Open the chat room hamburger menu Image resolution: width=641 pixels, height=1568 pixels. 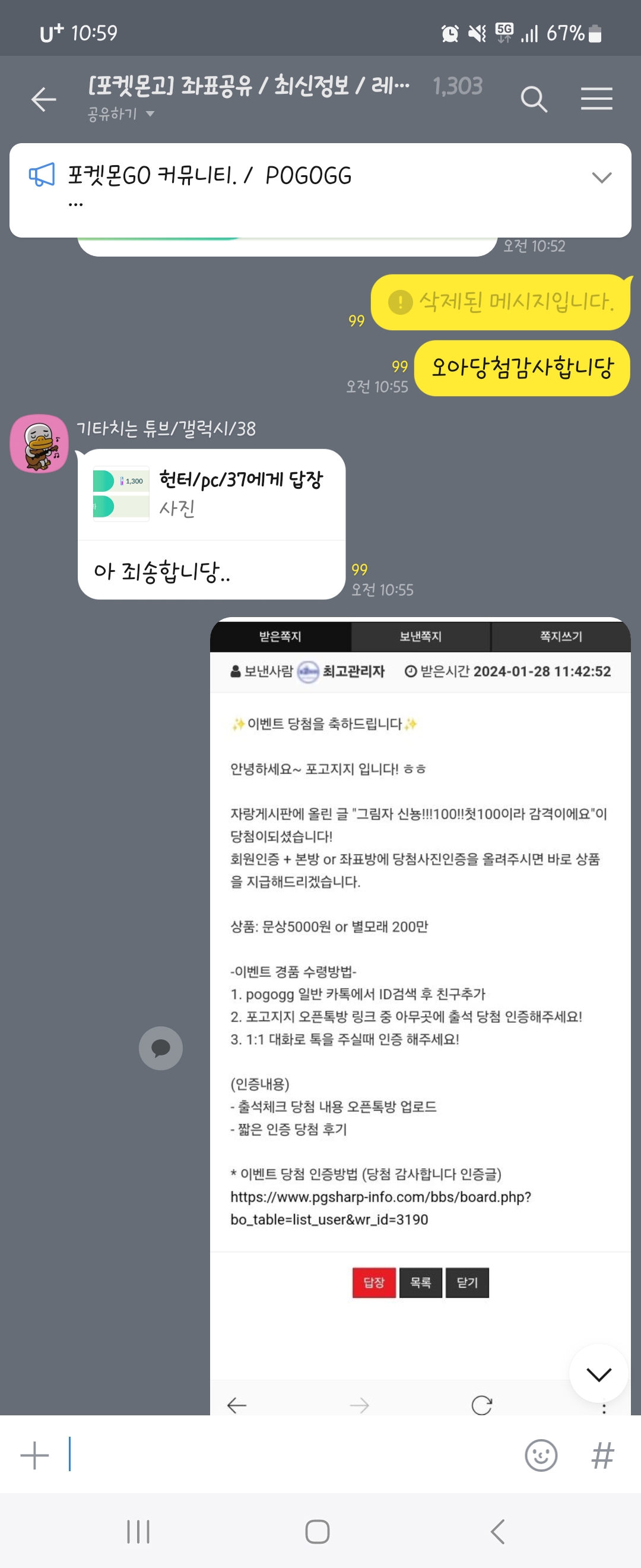pos(595,99)
